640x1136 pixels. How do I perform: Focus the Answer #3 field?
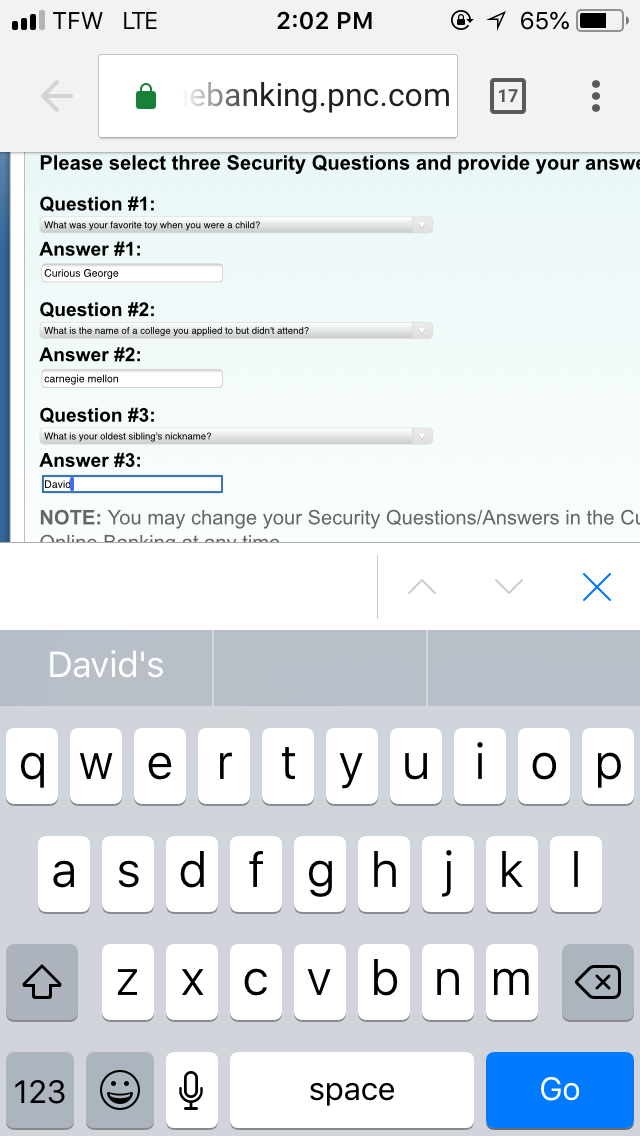(x=131, y=484)
